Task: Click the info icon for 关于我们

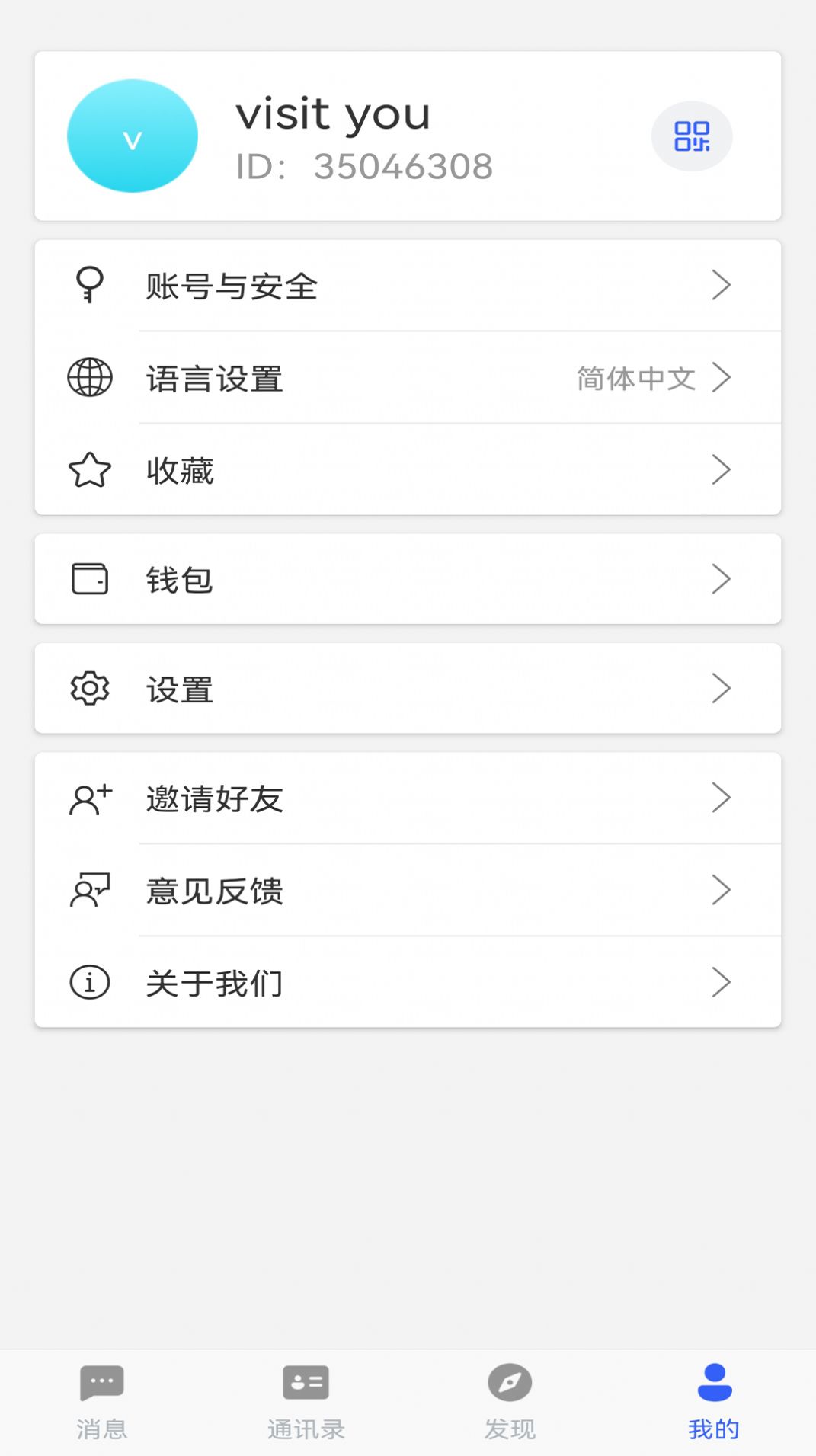Action: (x=88, y=983)
